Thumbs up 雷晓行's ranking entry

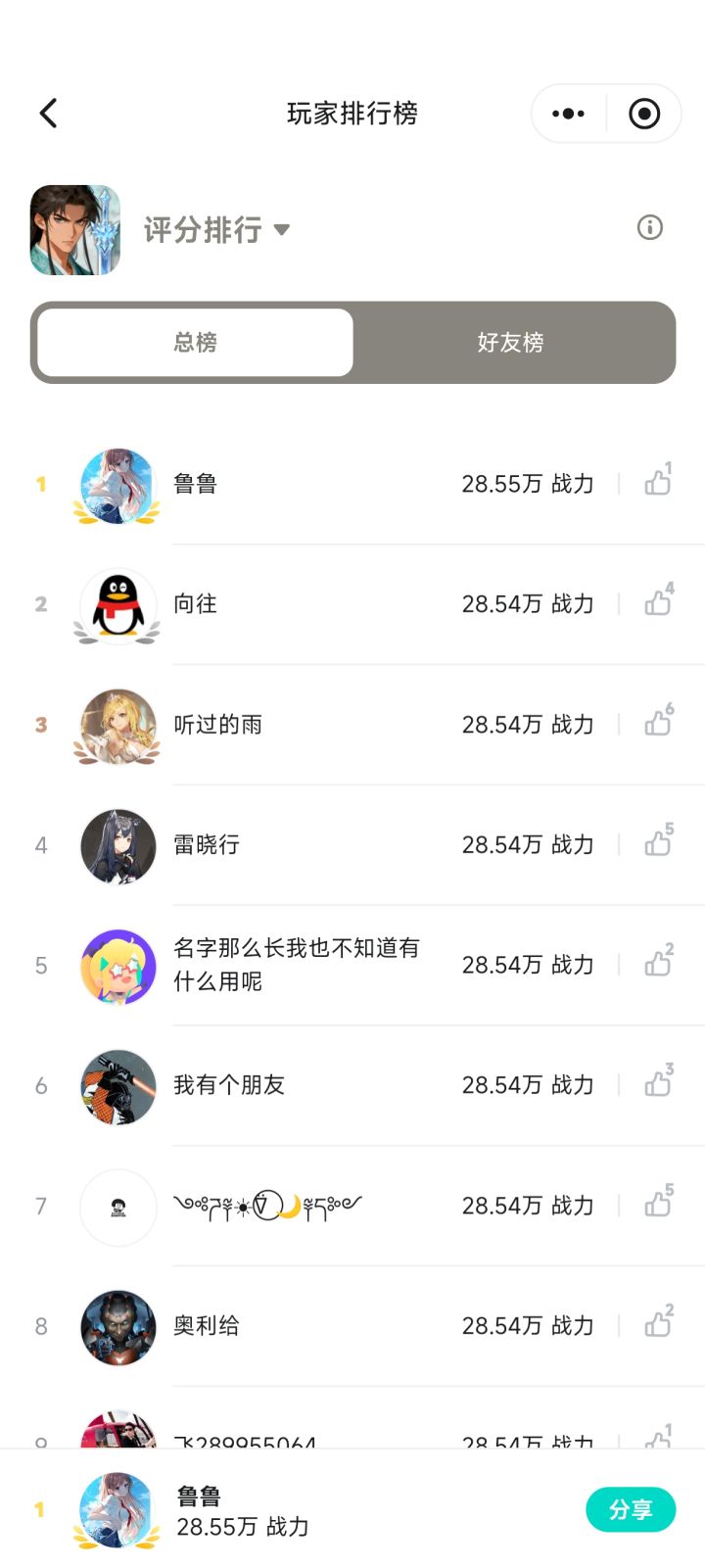[x=657, y=843]
